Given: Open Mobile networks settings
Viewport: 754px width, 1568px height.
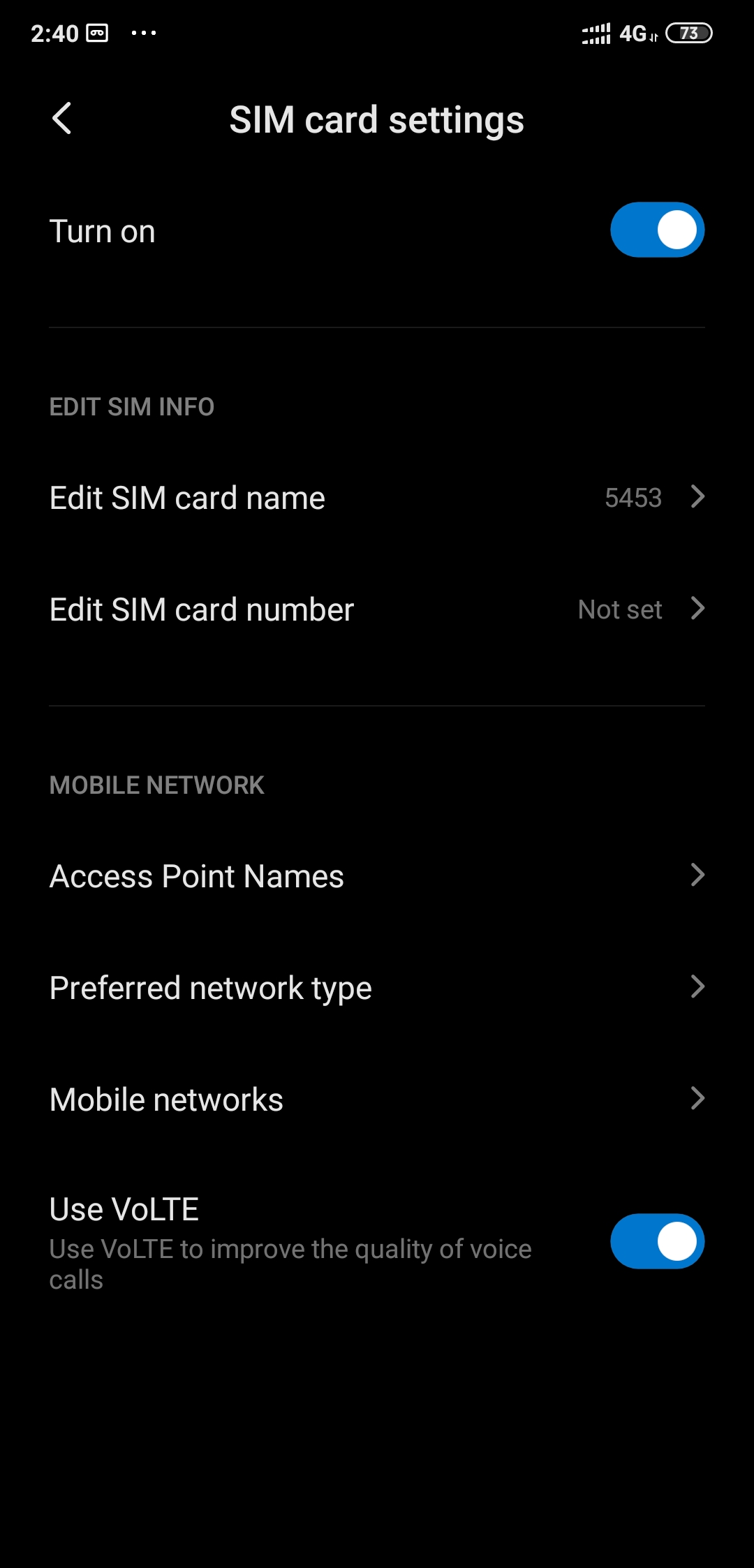Looking at the screenshot, I should 377,1100.
